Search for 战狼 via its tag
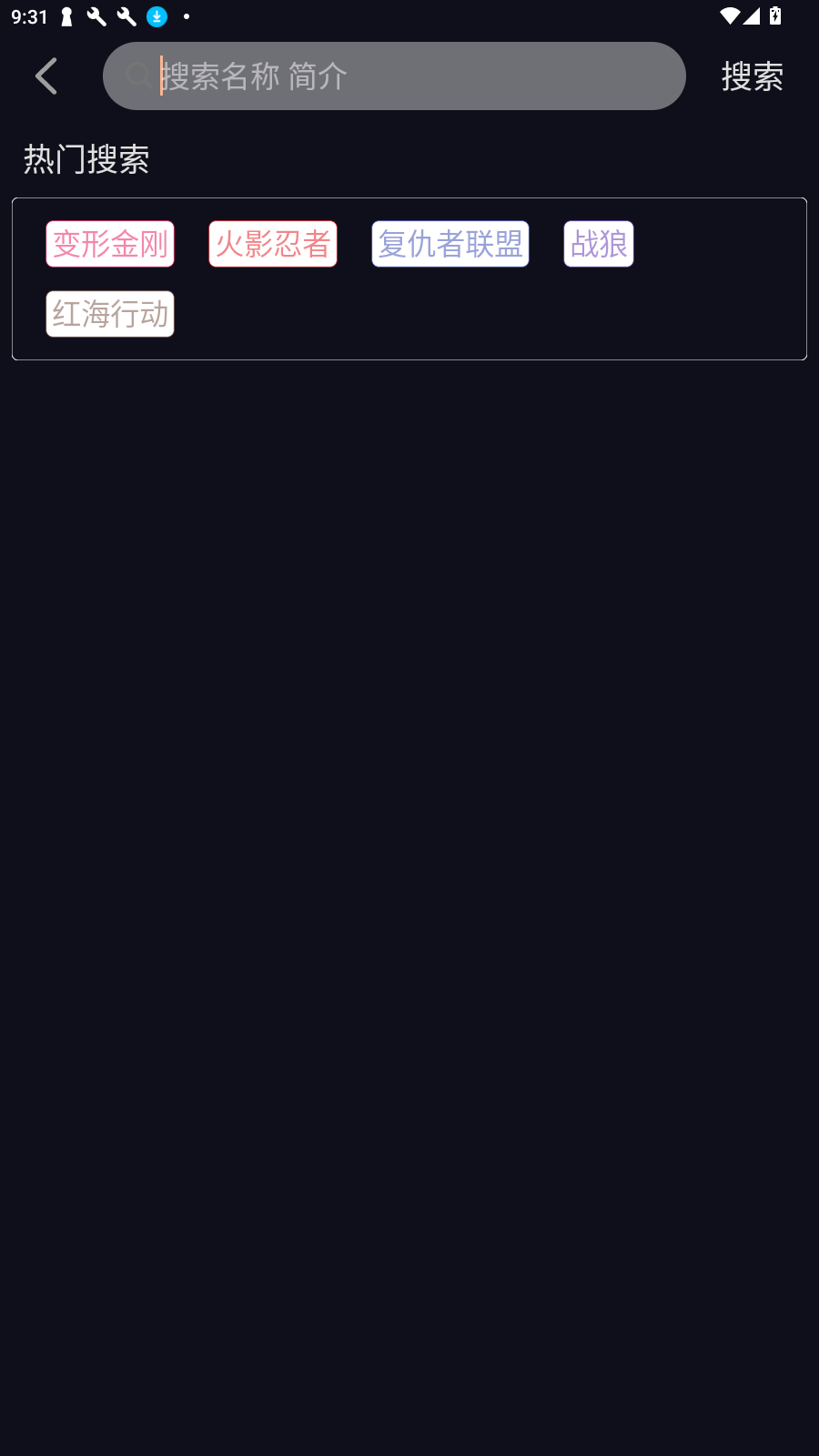Image resolution: width=819 pixels, height=1456 pixels. tap(598, 243)
